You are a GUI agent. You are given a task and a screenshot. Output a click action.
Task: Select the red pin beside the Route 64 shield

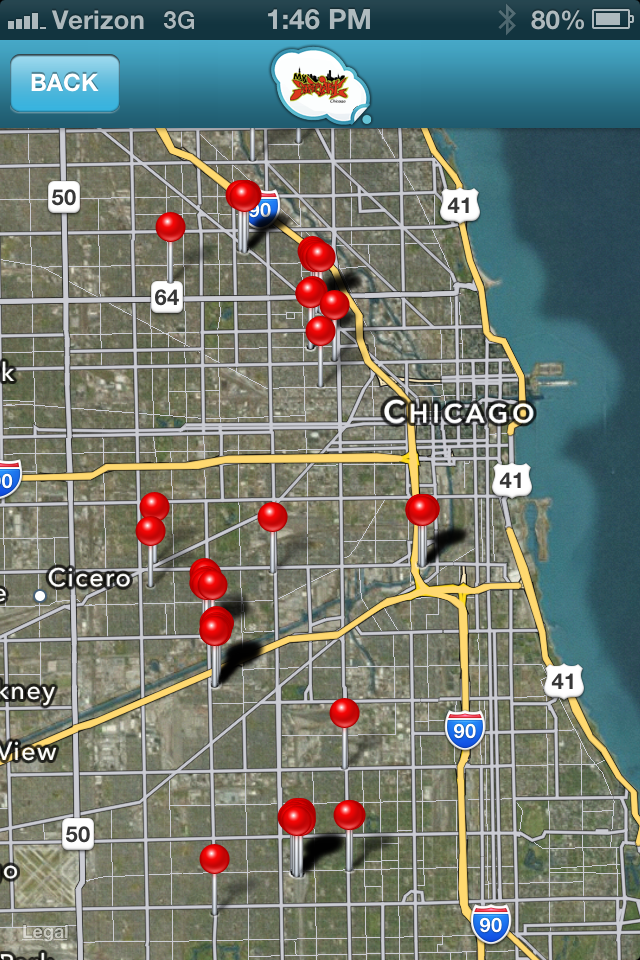(171, 227)
